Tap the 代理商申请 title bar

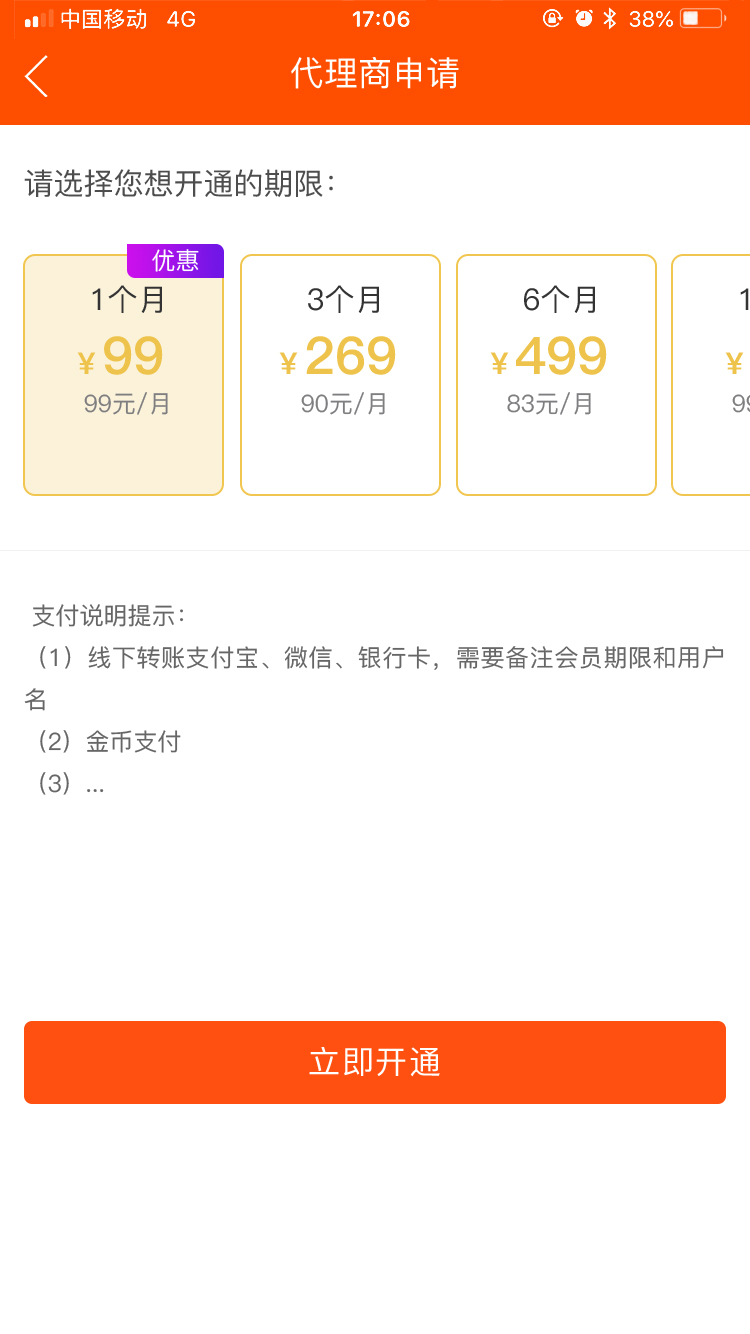tap(375, 75)
